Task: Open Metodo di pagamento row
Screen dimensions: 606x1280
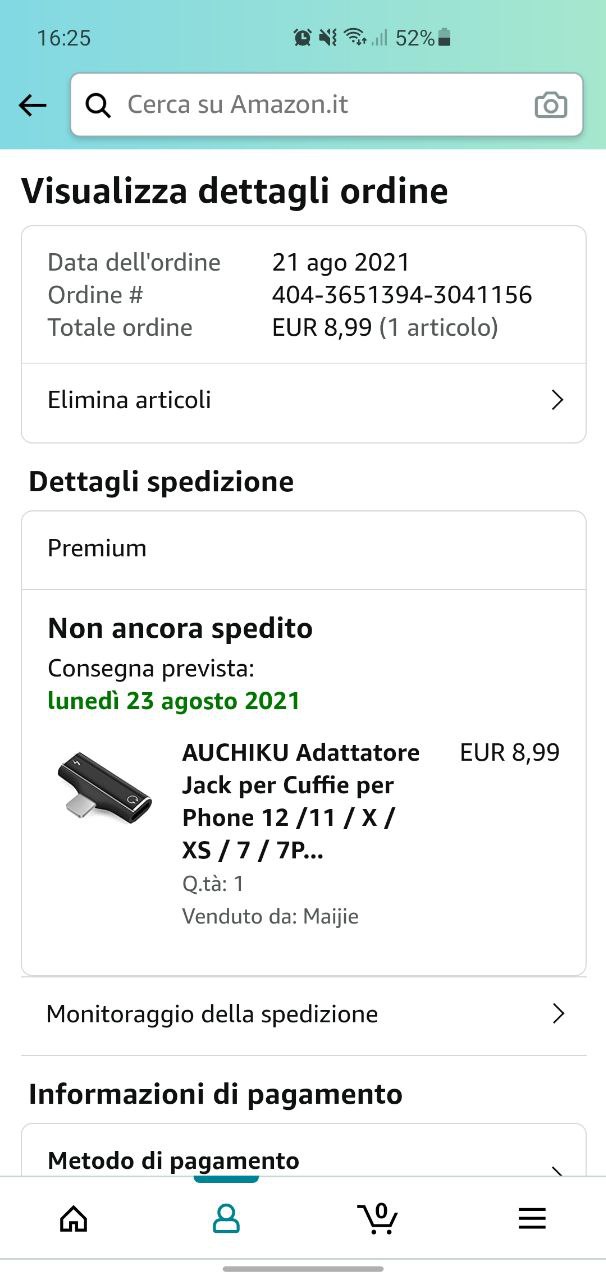Action: point(303,1160)
